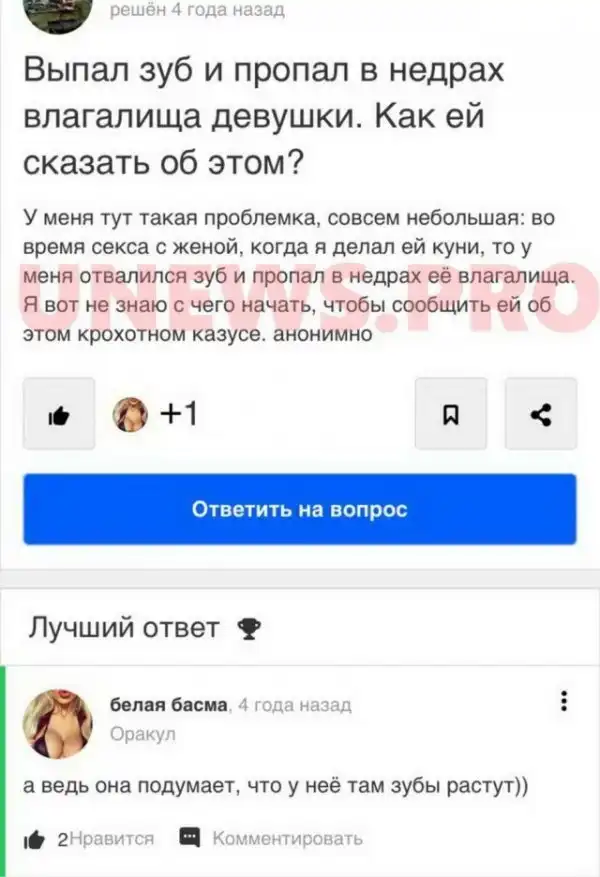Like the answer via «Нравится»
Screen dimensions: 600x877
[92, 839]
